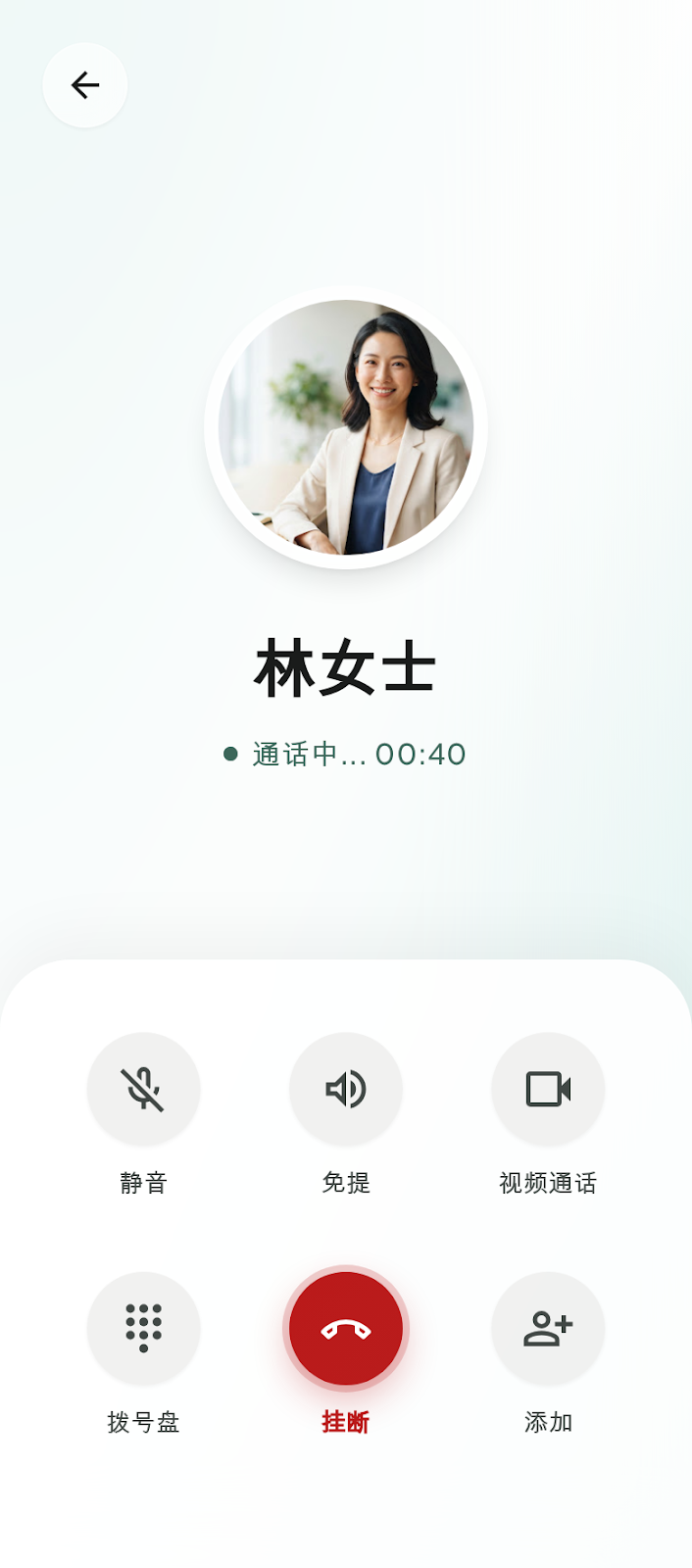Add another person via 添加
Screen dimensions: 692x1568
click(x=548, y=1328)
